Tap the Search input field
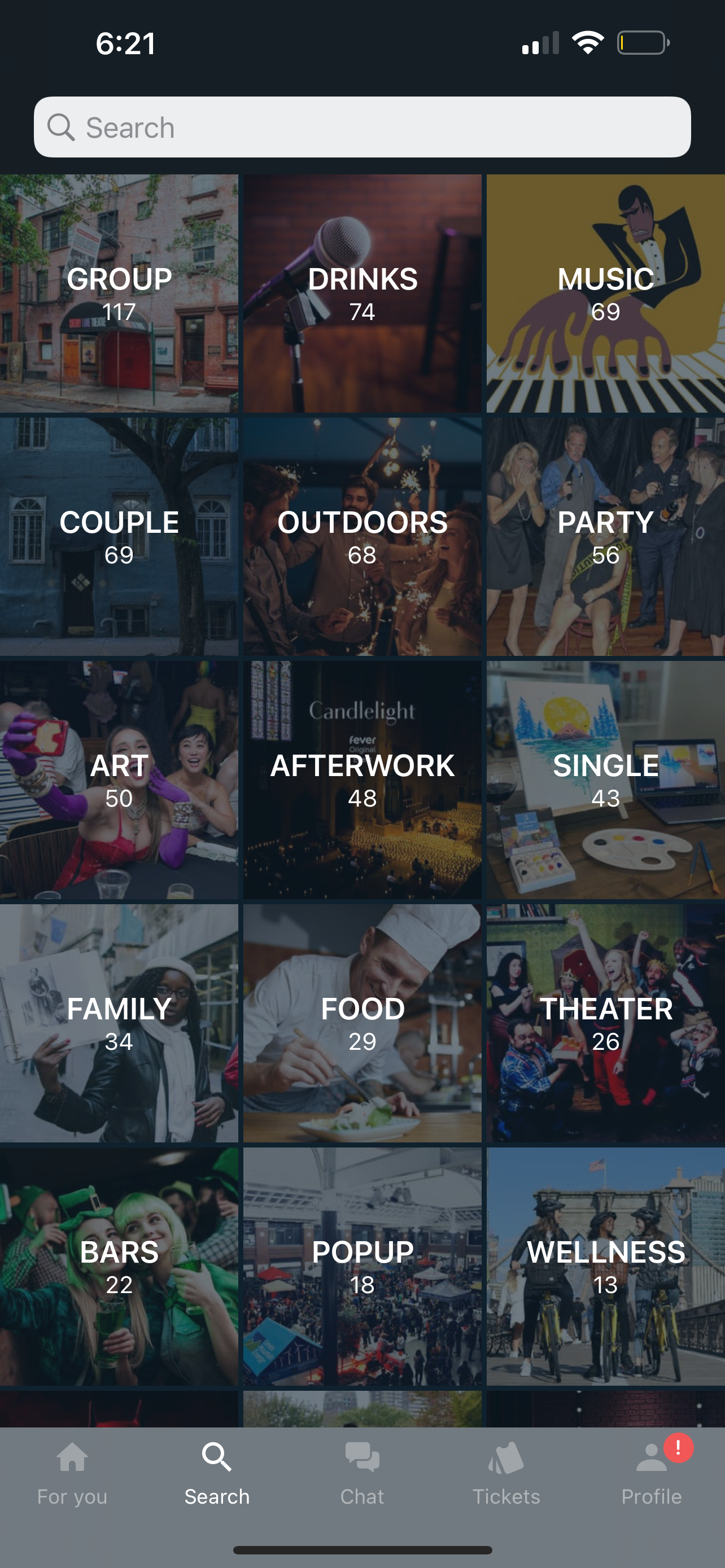725x1568 pixels. (x=362, y=127)
